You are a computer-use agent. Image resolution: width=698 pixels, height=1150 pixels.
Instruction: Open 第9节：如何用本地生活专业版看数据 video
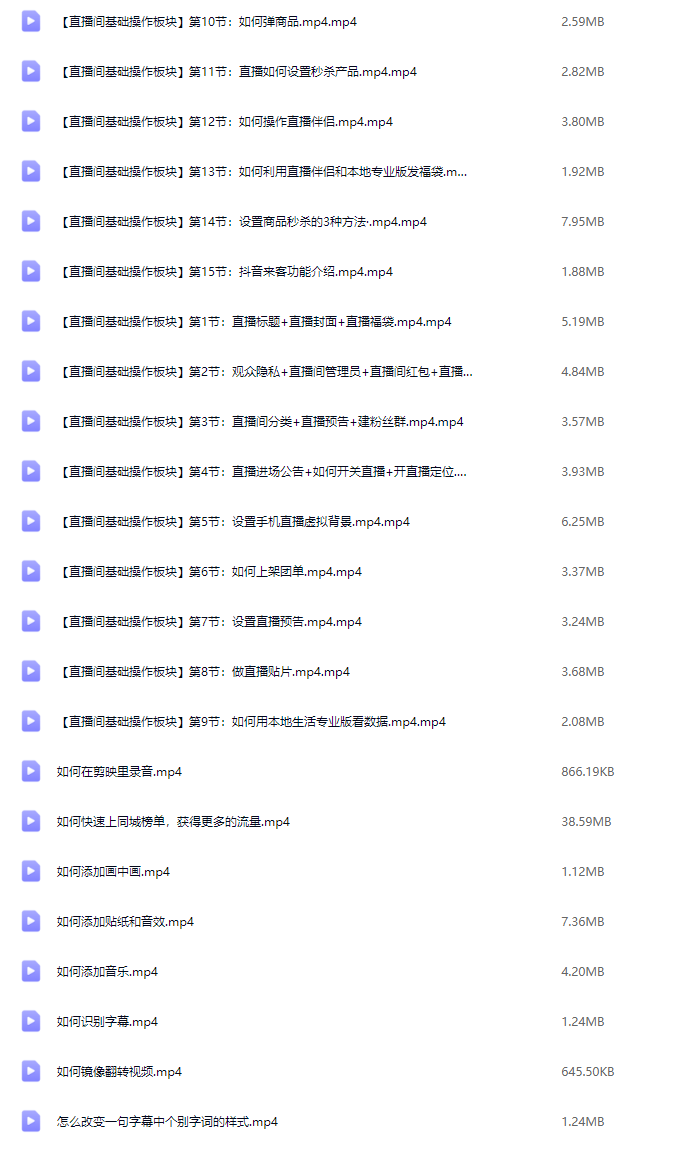pyautogui.click(x=251, y=722)
